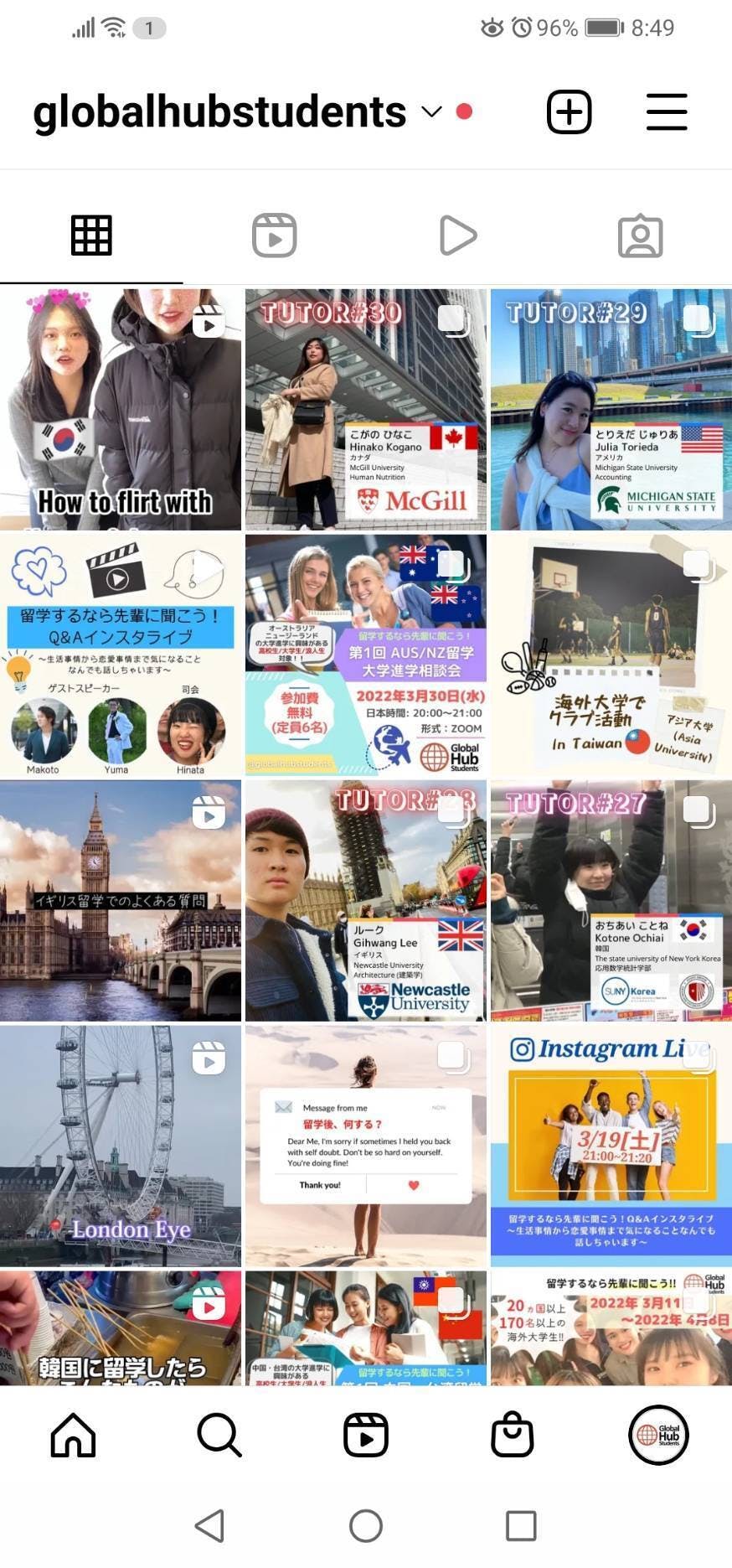Image resolution: width=732 pixels, height=1568 pixels.
Task: Open the 'How to flirt with' reel
Action: point(120,409)
